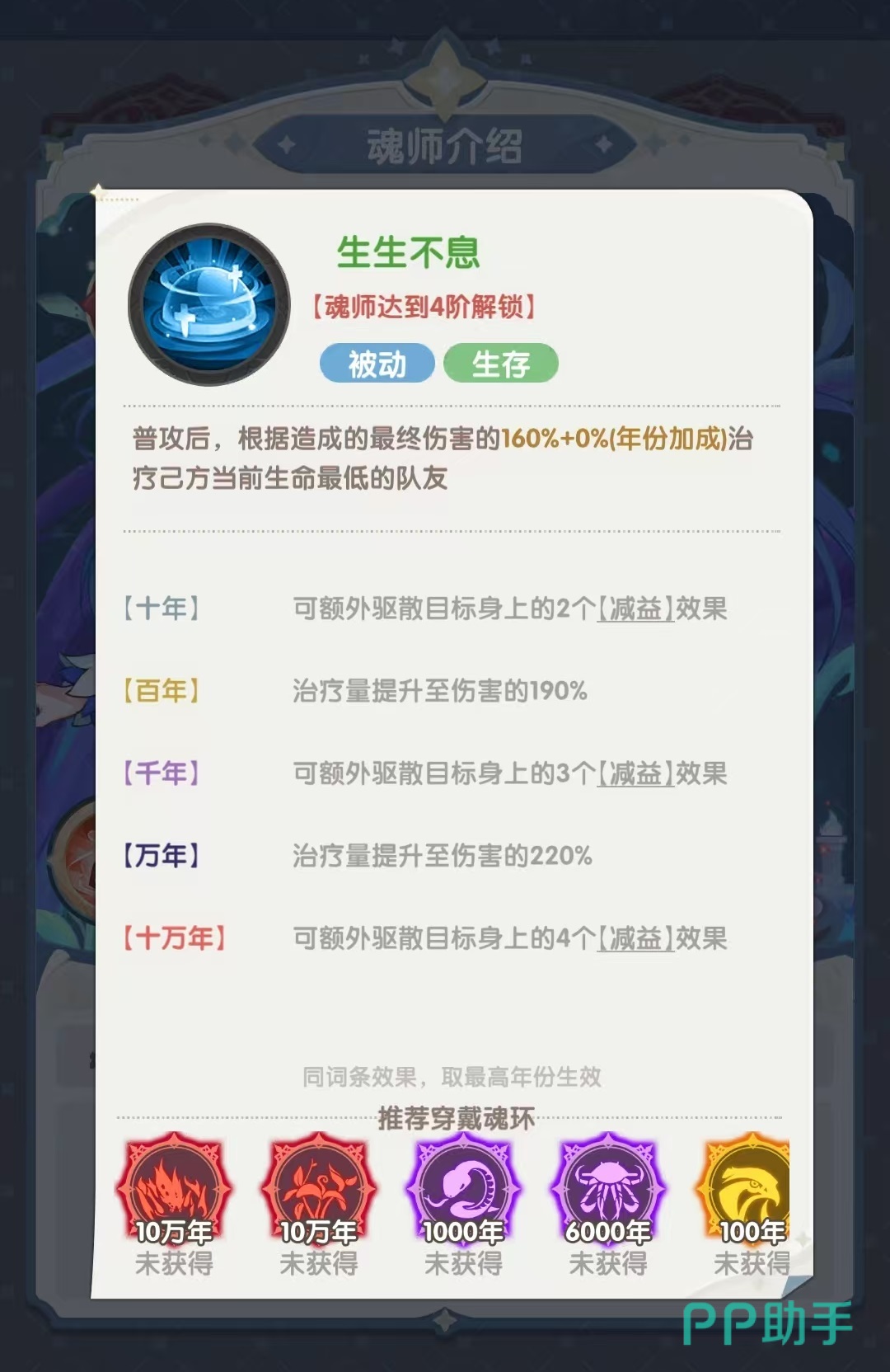
Task: Open the 【减益】 link in the 千年 row
Action: pyautogui.click(x=635, y=774)
